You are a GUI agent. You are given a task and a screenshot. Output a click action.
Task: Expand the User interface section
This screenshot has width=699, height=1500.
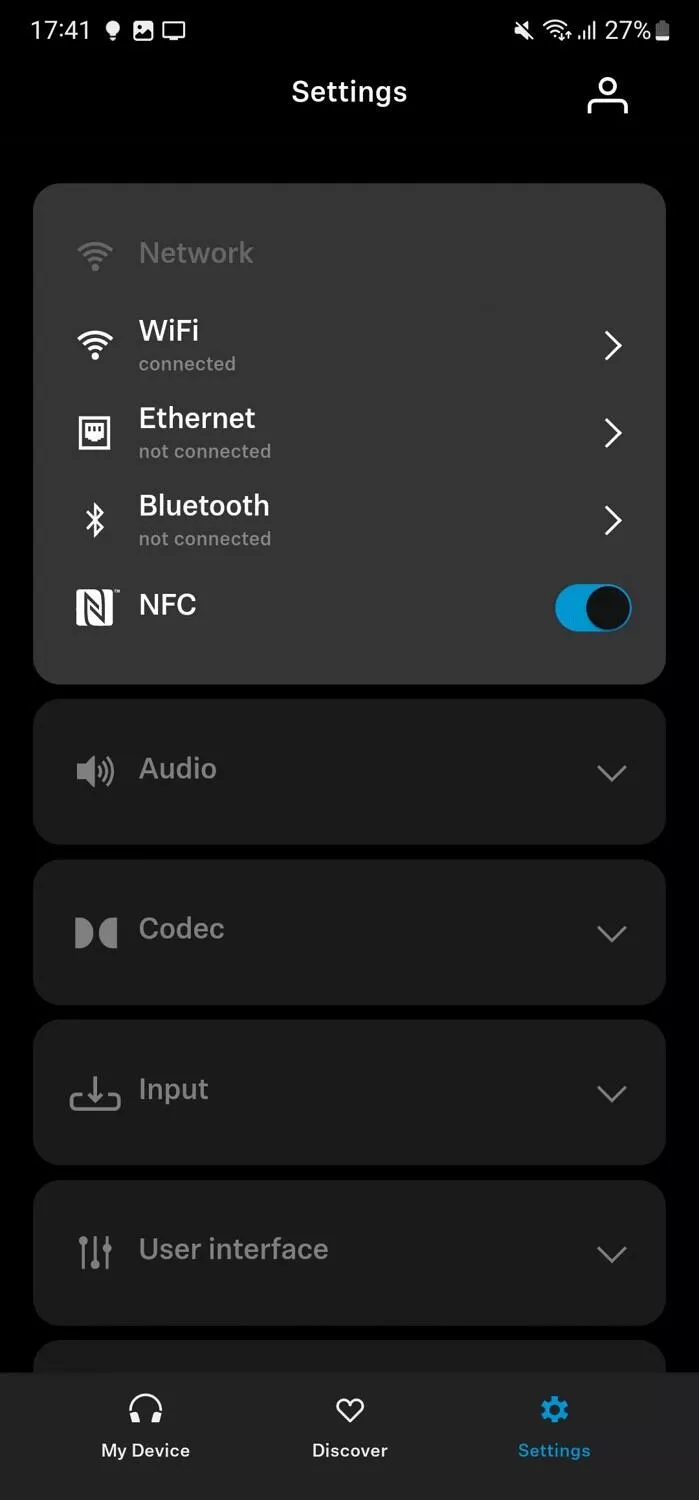[349, 1252]
